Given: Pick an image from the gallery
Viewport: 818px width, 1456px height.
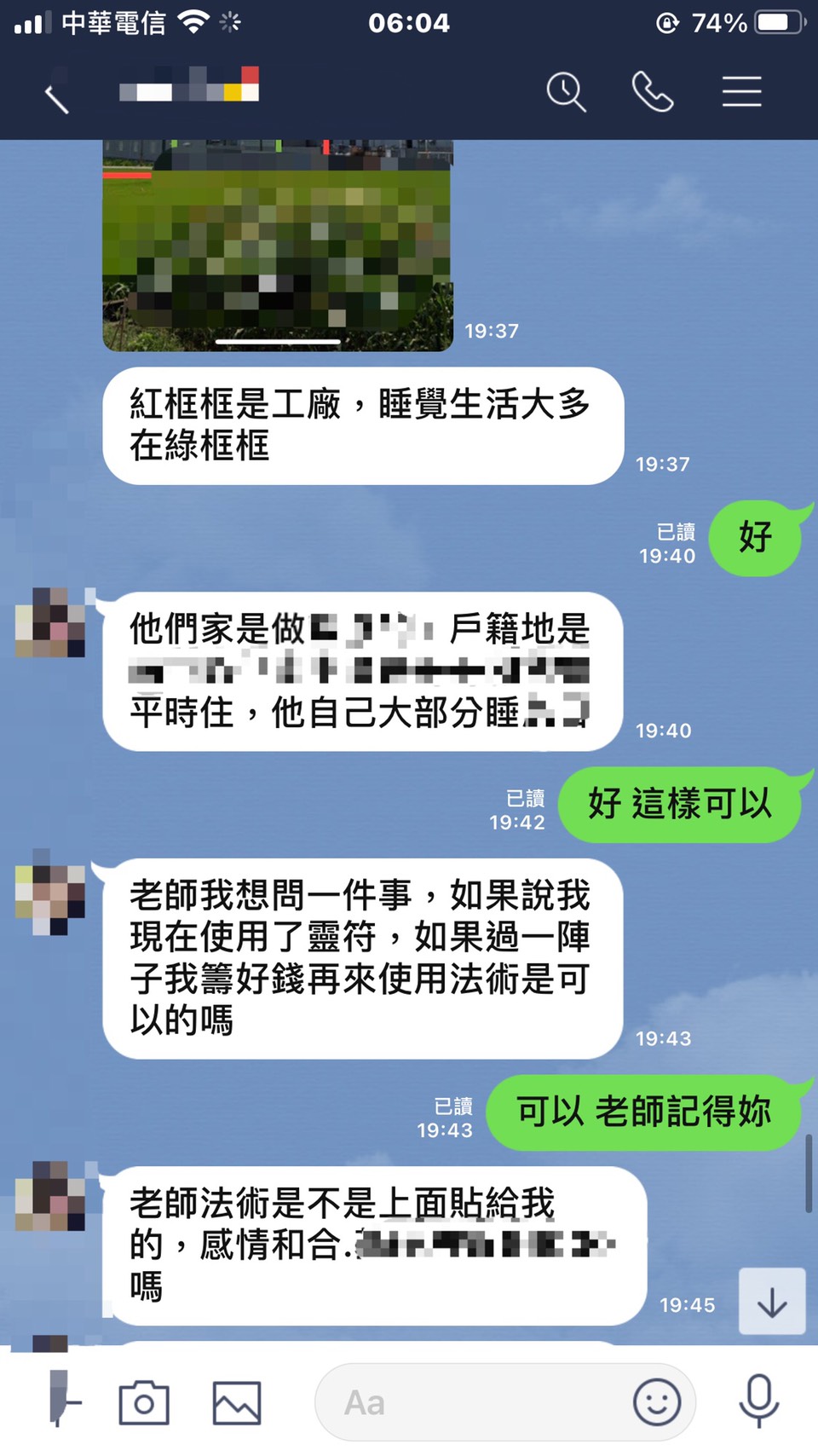Looking at the screenshot, I should (x=237, y=1402).
